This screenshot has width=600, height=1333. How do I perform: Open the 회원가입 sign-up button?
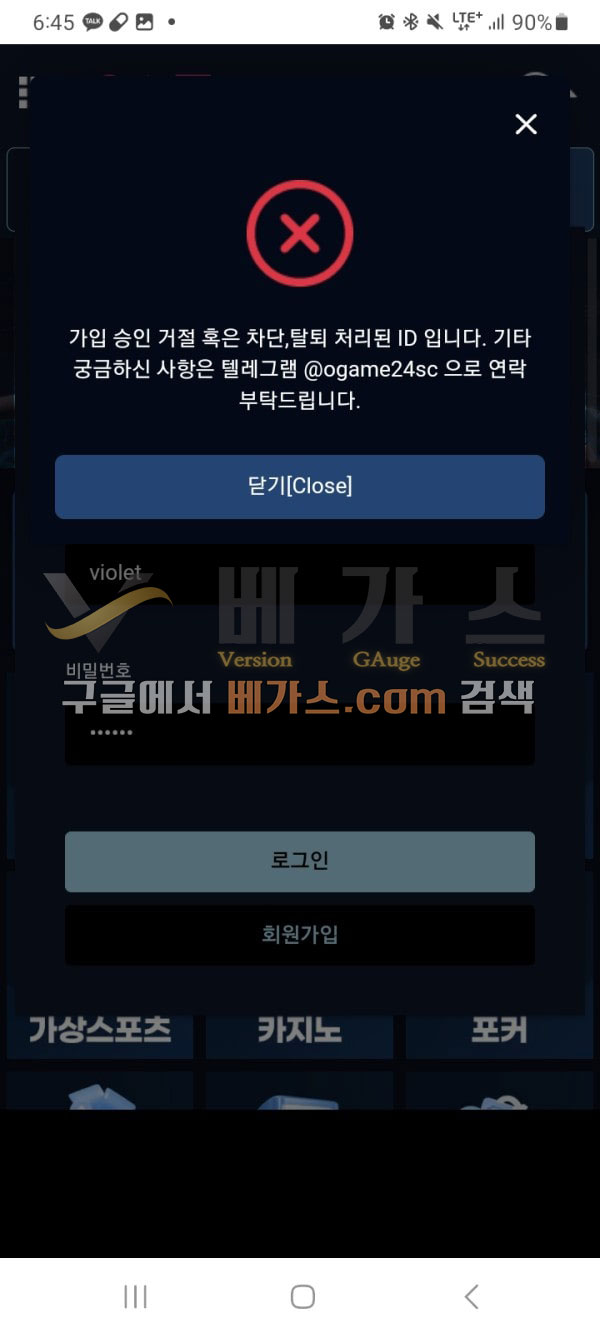tap(299, 935)
